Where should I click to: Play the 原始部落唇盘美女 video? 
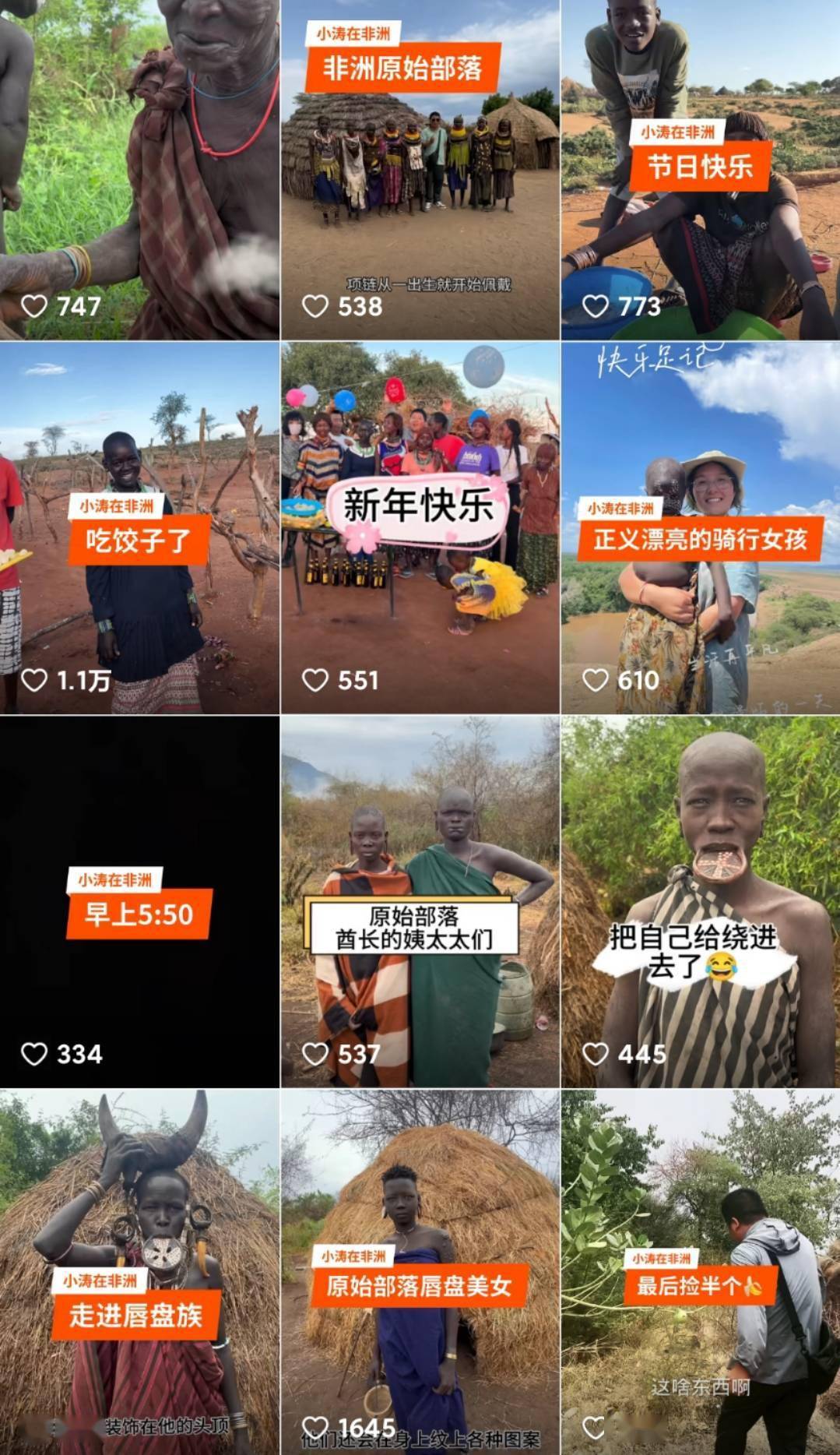(x=420, y=1270)
